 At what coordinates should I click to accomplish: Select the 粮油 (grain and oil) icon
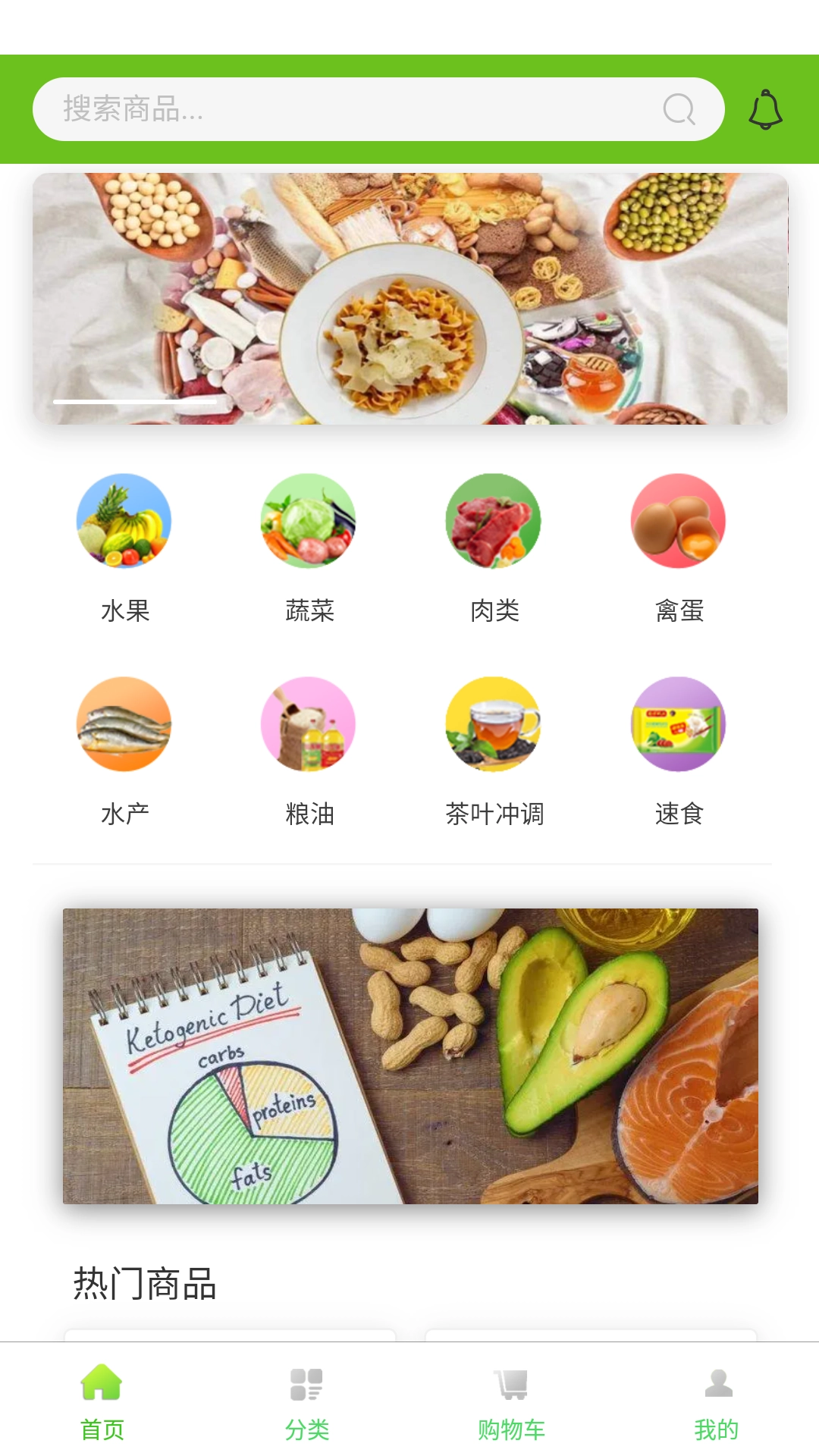309,724
